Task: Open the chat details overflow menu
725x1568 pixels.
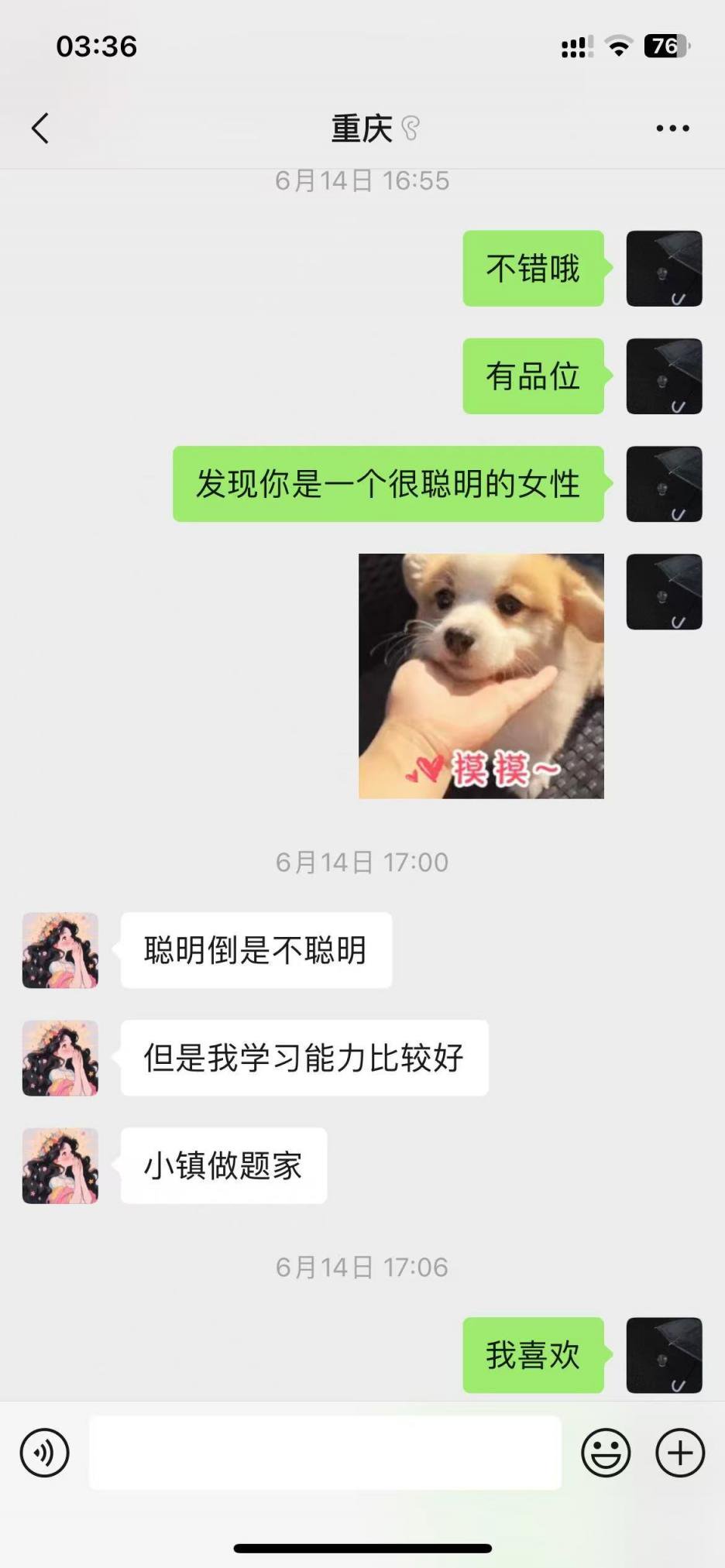Action: (672, 129)
